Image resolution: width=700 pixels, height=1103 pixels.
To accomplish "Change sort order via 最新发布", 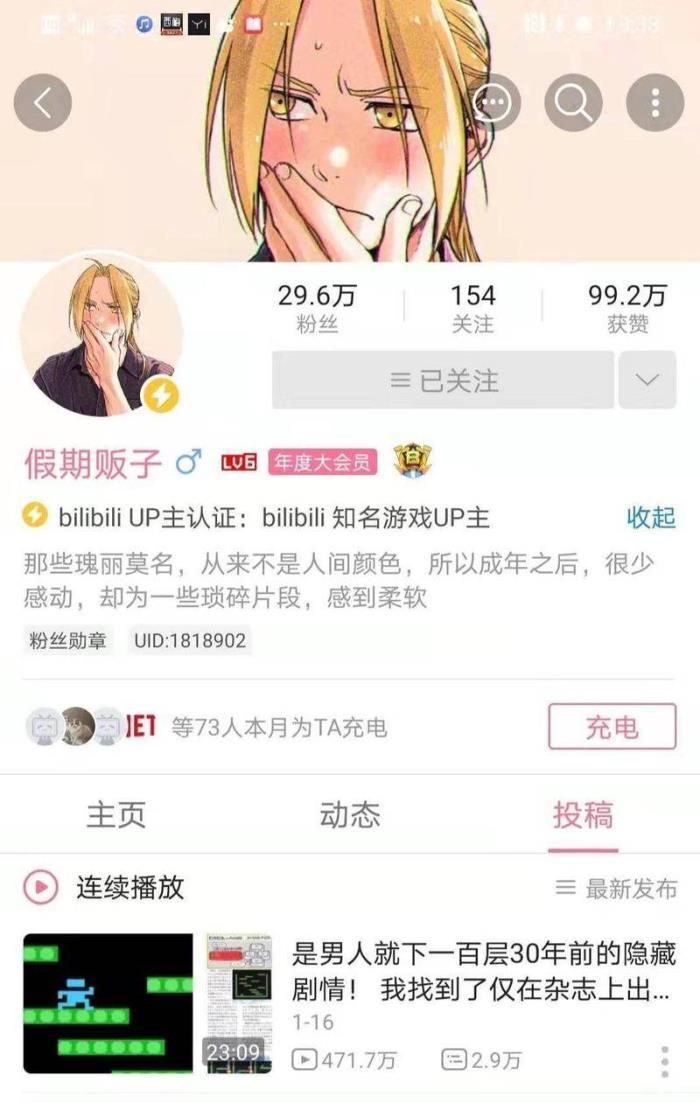I will coord(617,888).
